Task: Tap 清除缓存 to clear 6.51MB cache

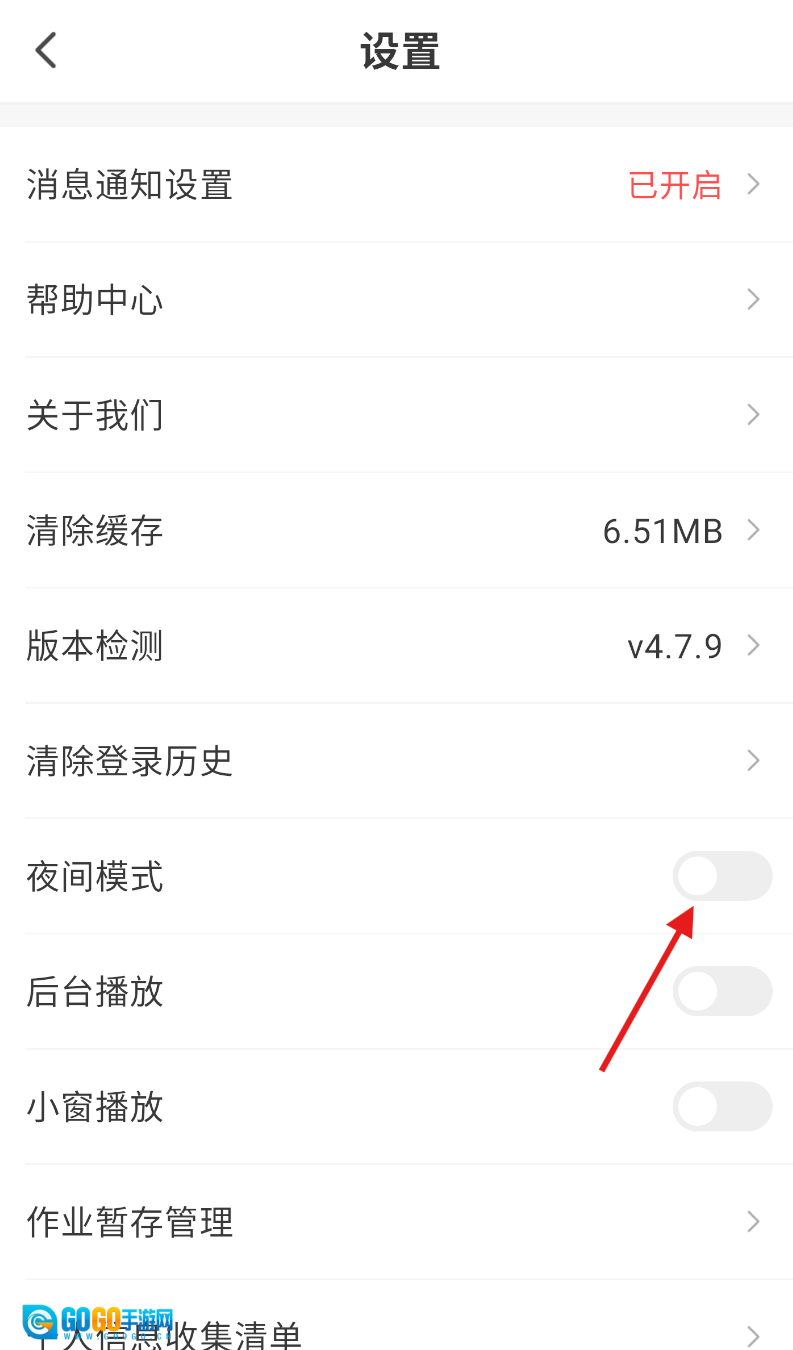Action: [x=396, y=531]
